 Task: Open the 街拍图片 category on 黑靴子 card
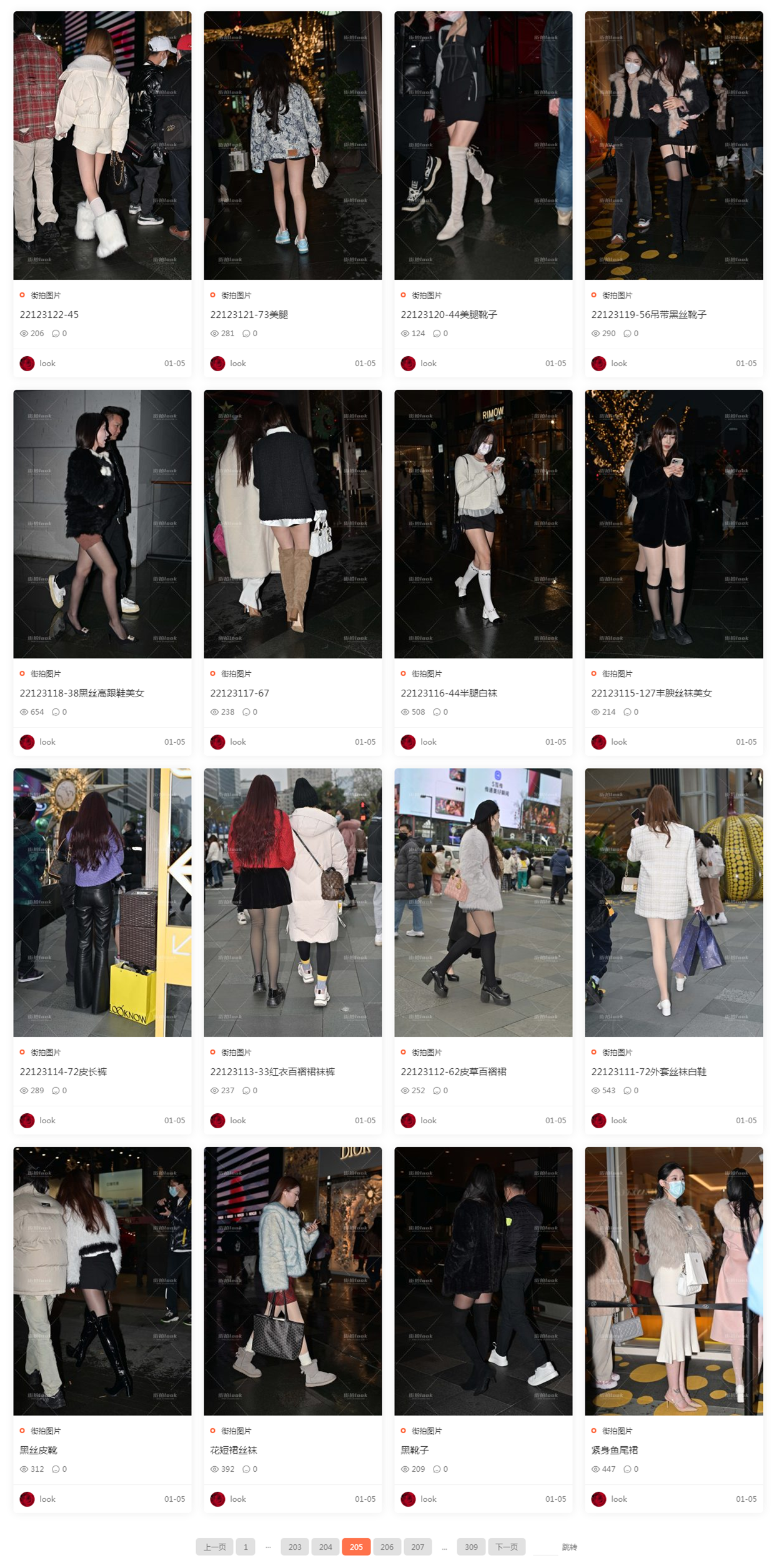(x=426, y=1431)
